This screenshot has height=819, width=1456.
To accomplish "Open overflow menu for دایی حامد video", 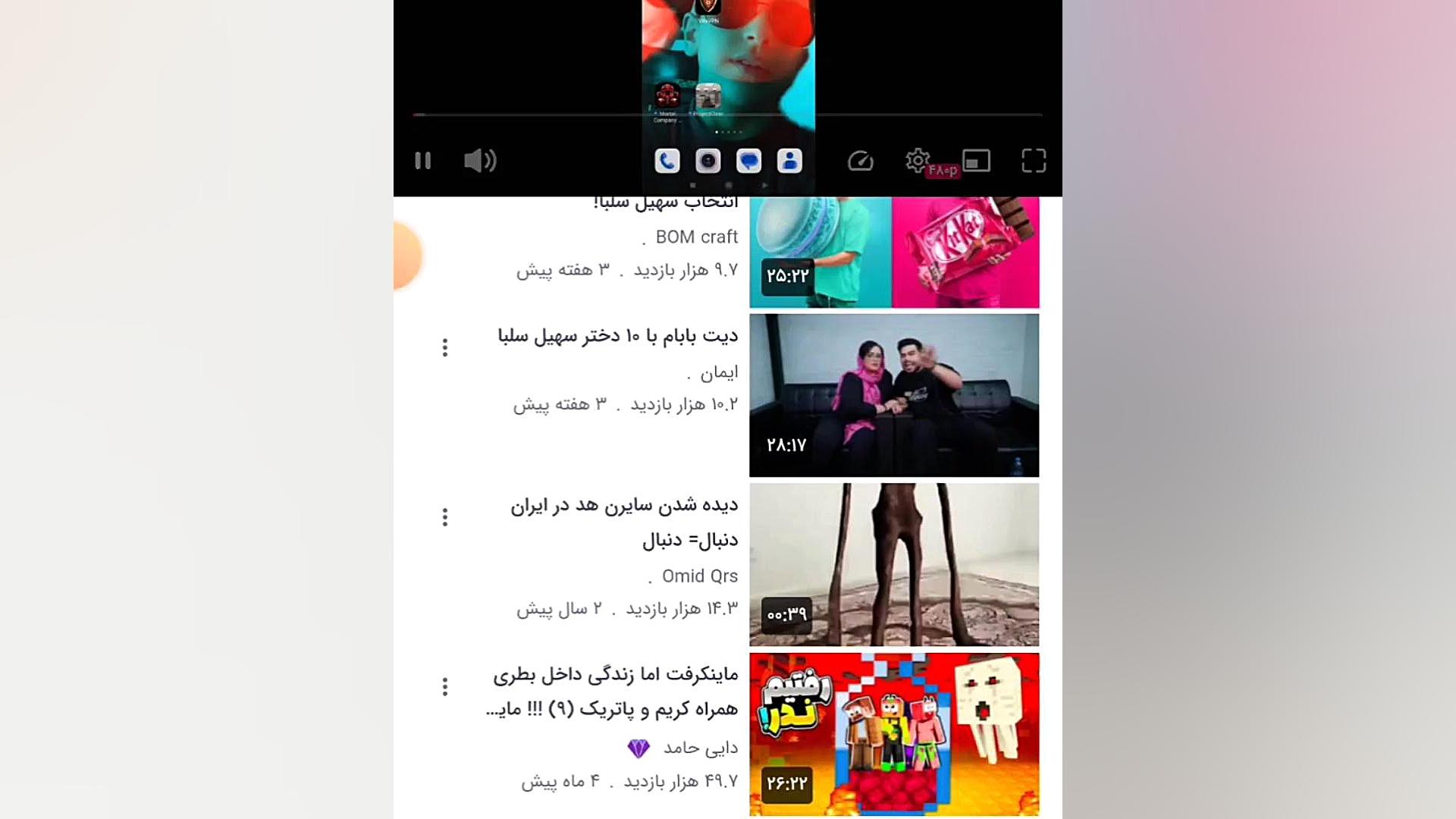I will click(x=445, y=687).
